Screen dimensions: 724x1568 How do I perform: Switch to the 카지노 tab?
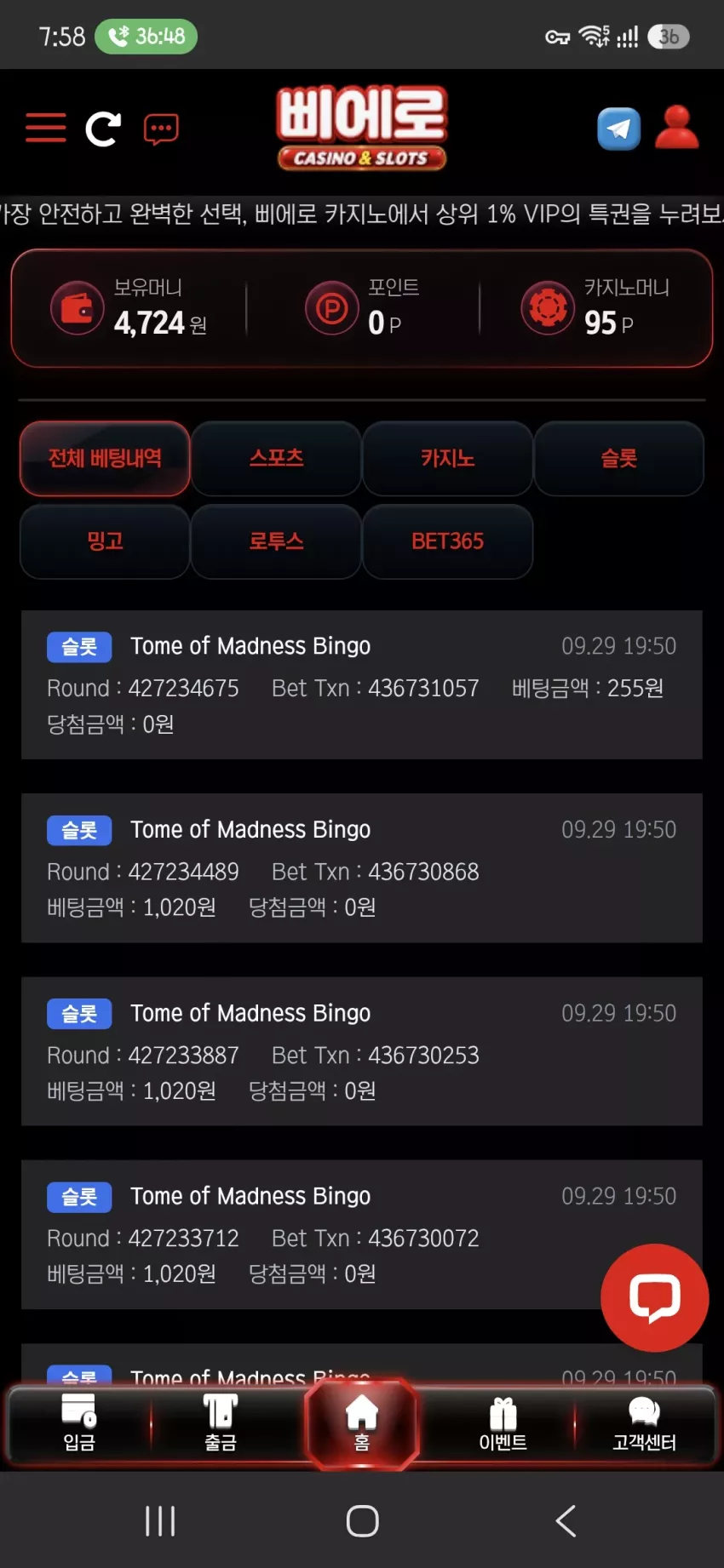tap(448, 458)
